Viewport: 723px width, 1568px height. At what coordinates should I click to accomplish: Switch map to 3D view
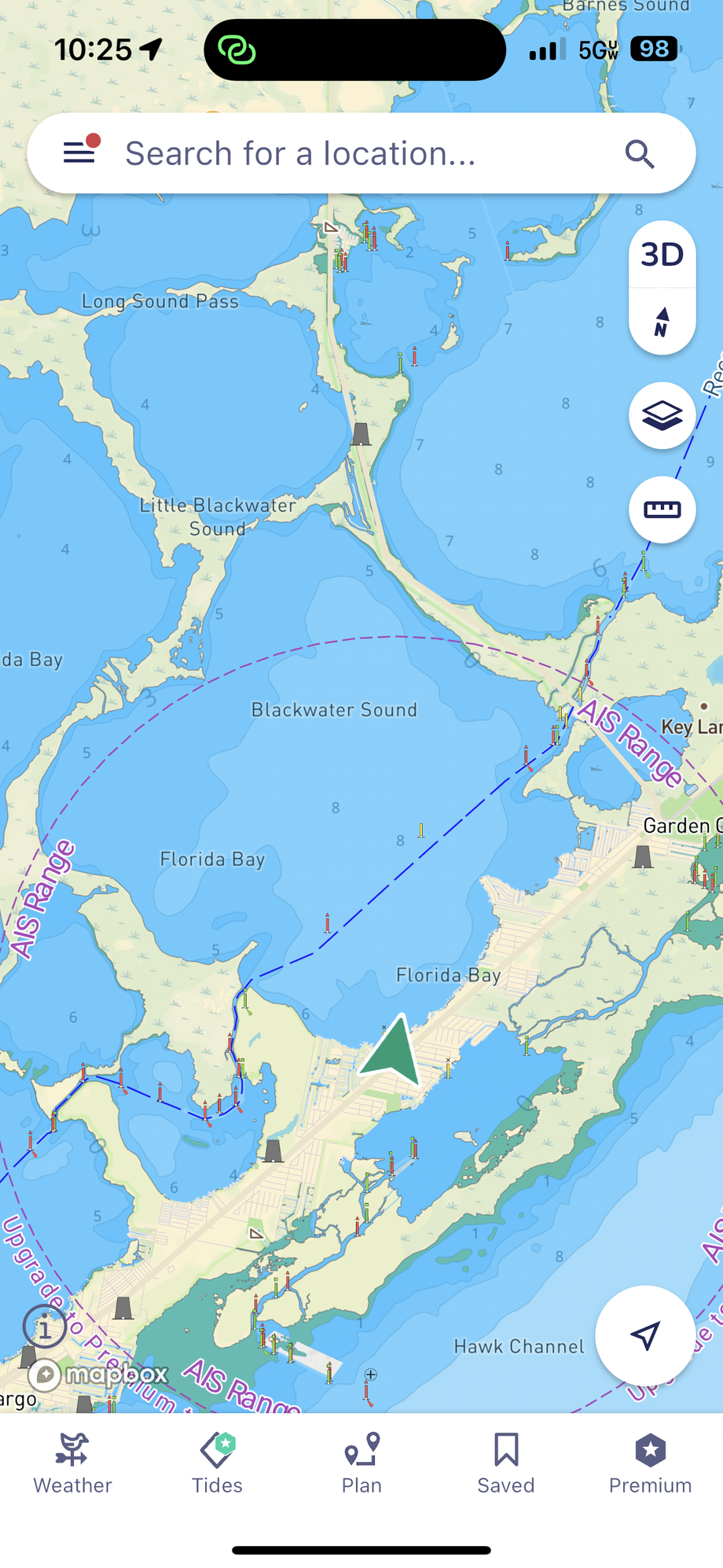(662, 255)
